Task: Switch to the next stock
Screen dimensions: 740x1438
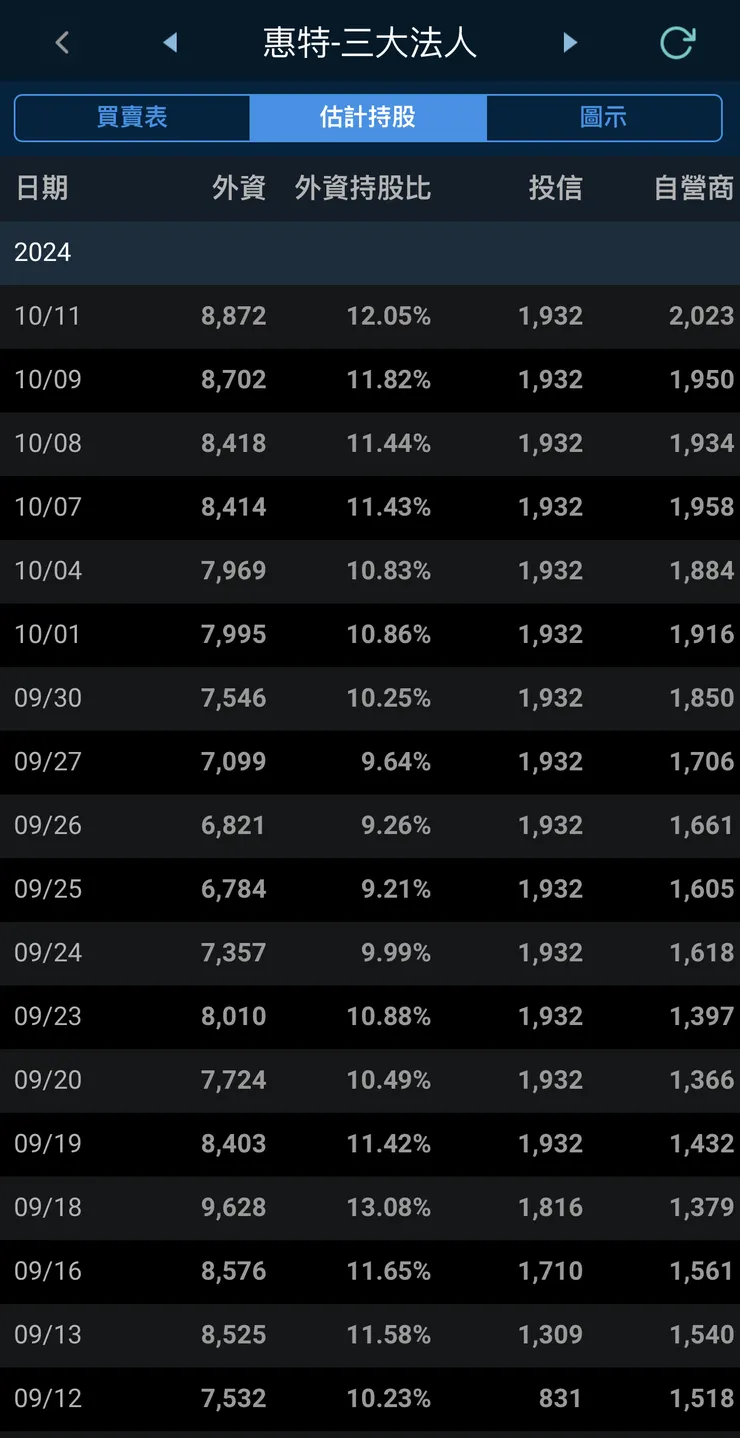Action: 570,43
